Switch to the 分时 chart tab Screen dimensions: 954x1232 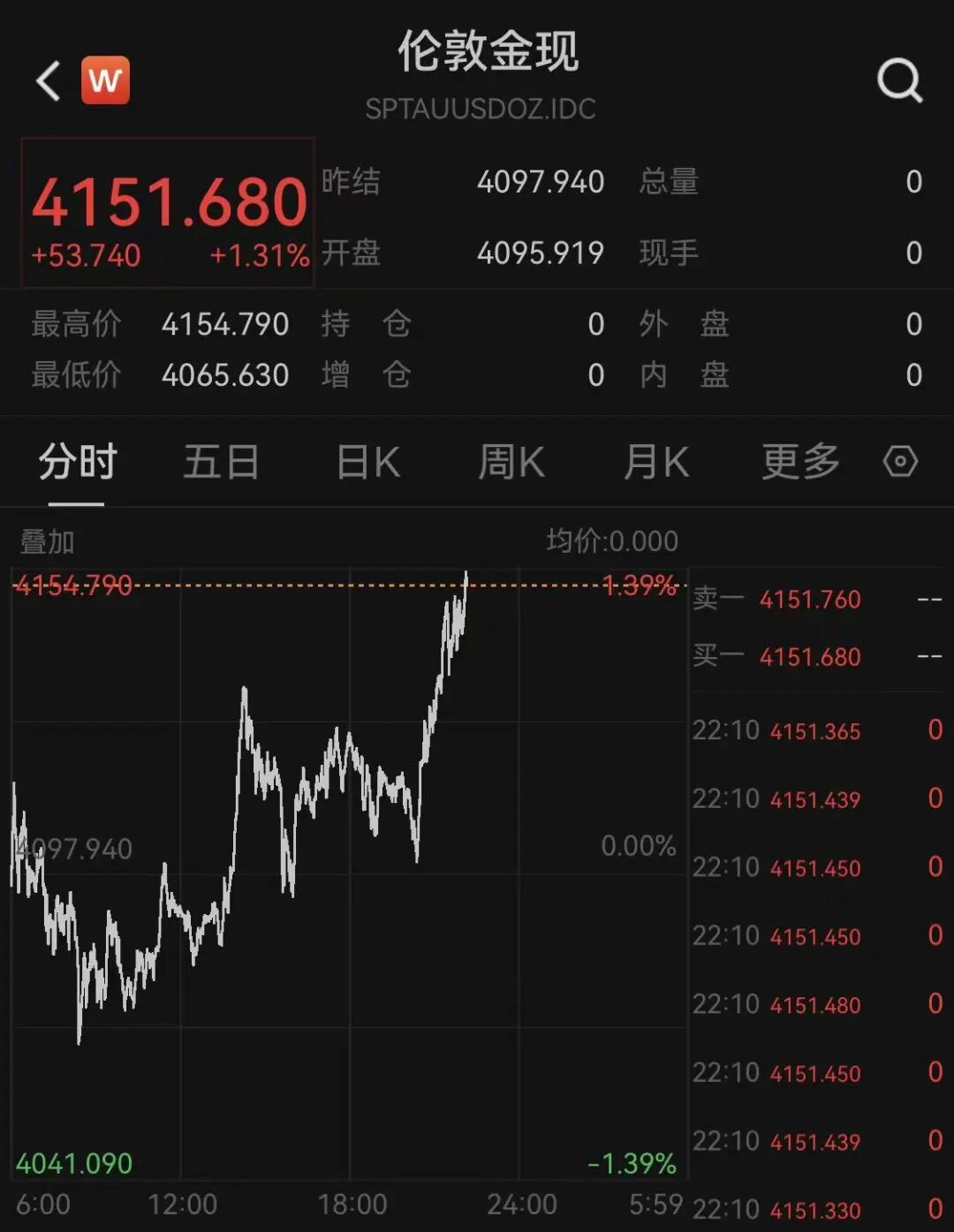click(x=77, y=462)
